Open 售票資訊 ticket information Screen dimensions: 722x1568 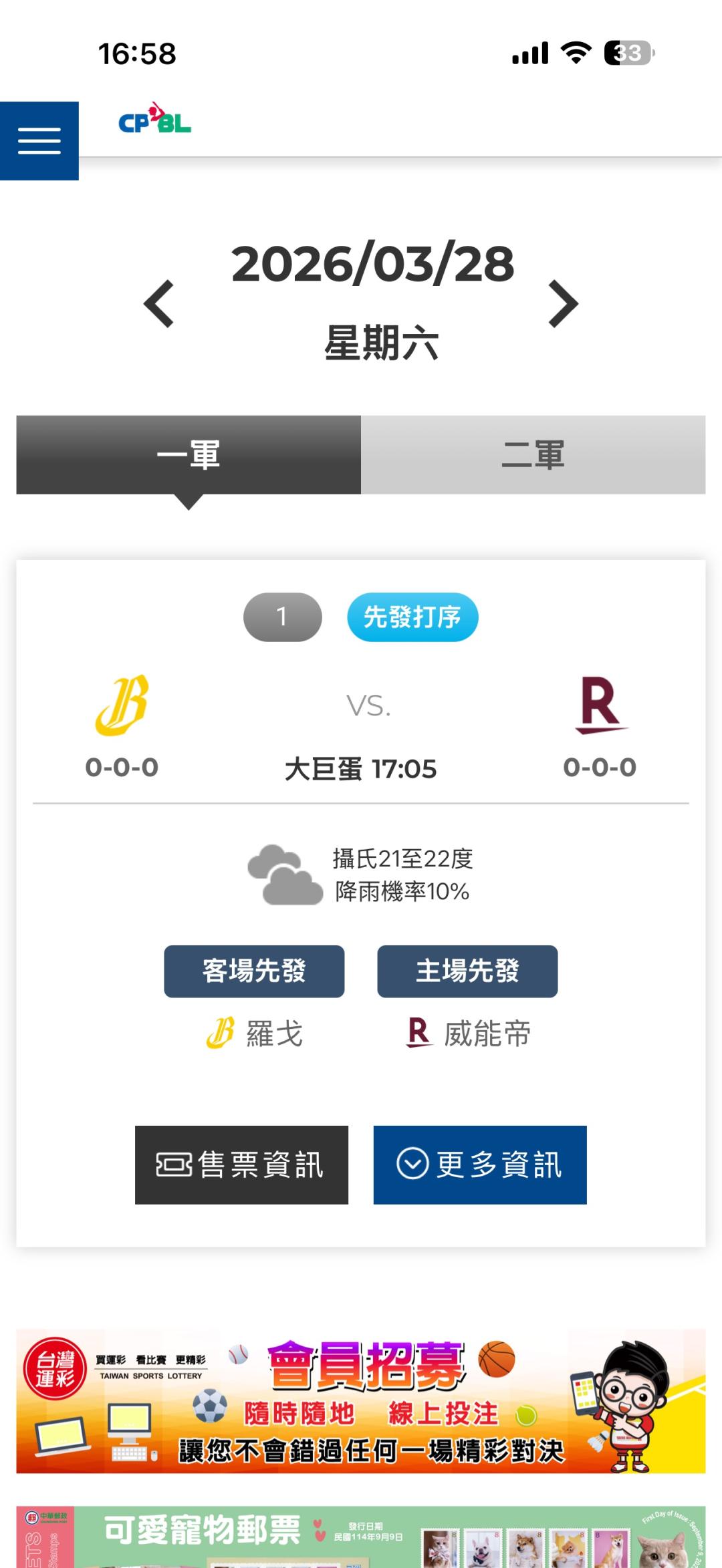click(x=241, y=1164)
